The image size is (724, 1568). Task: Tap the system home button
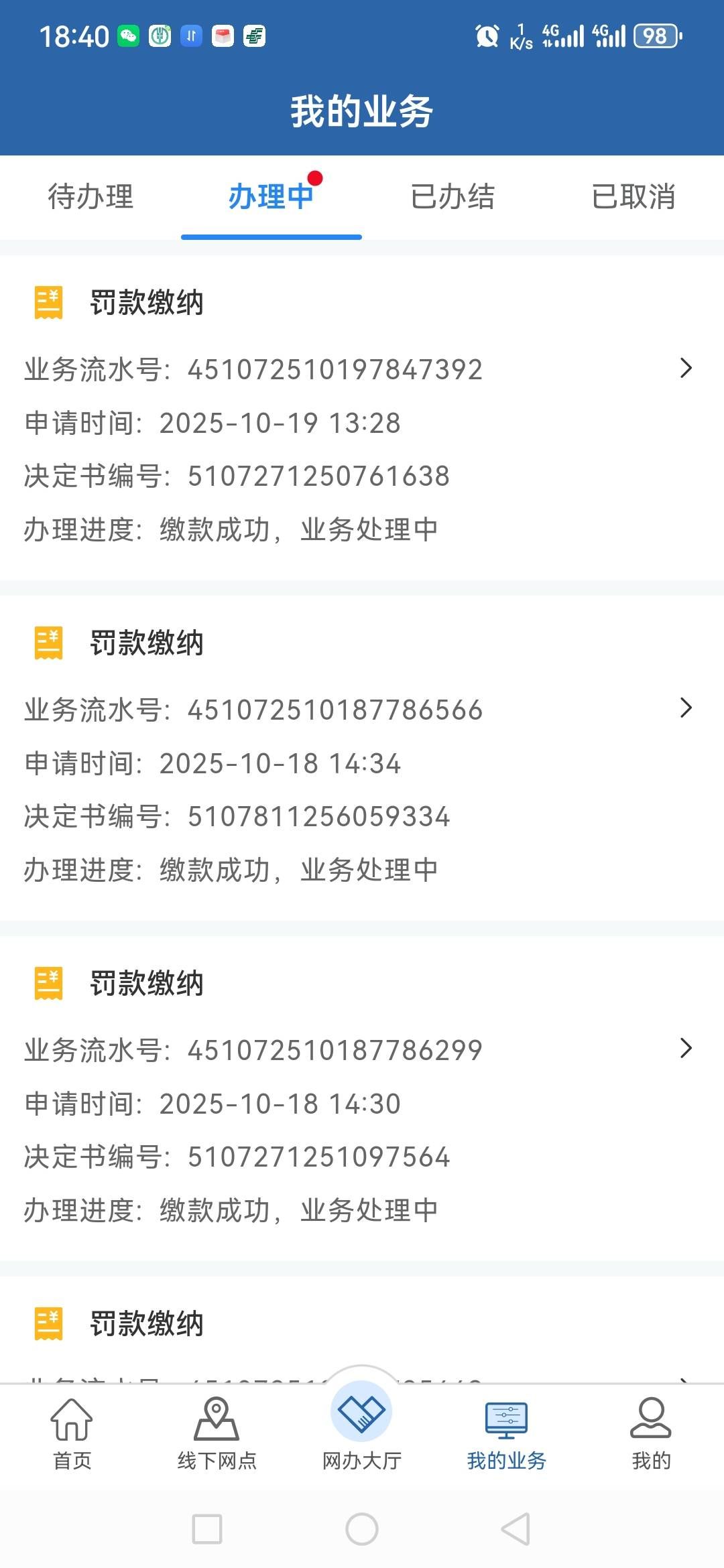(x=362, y=1529)
